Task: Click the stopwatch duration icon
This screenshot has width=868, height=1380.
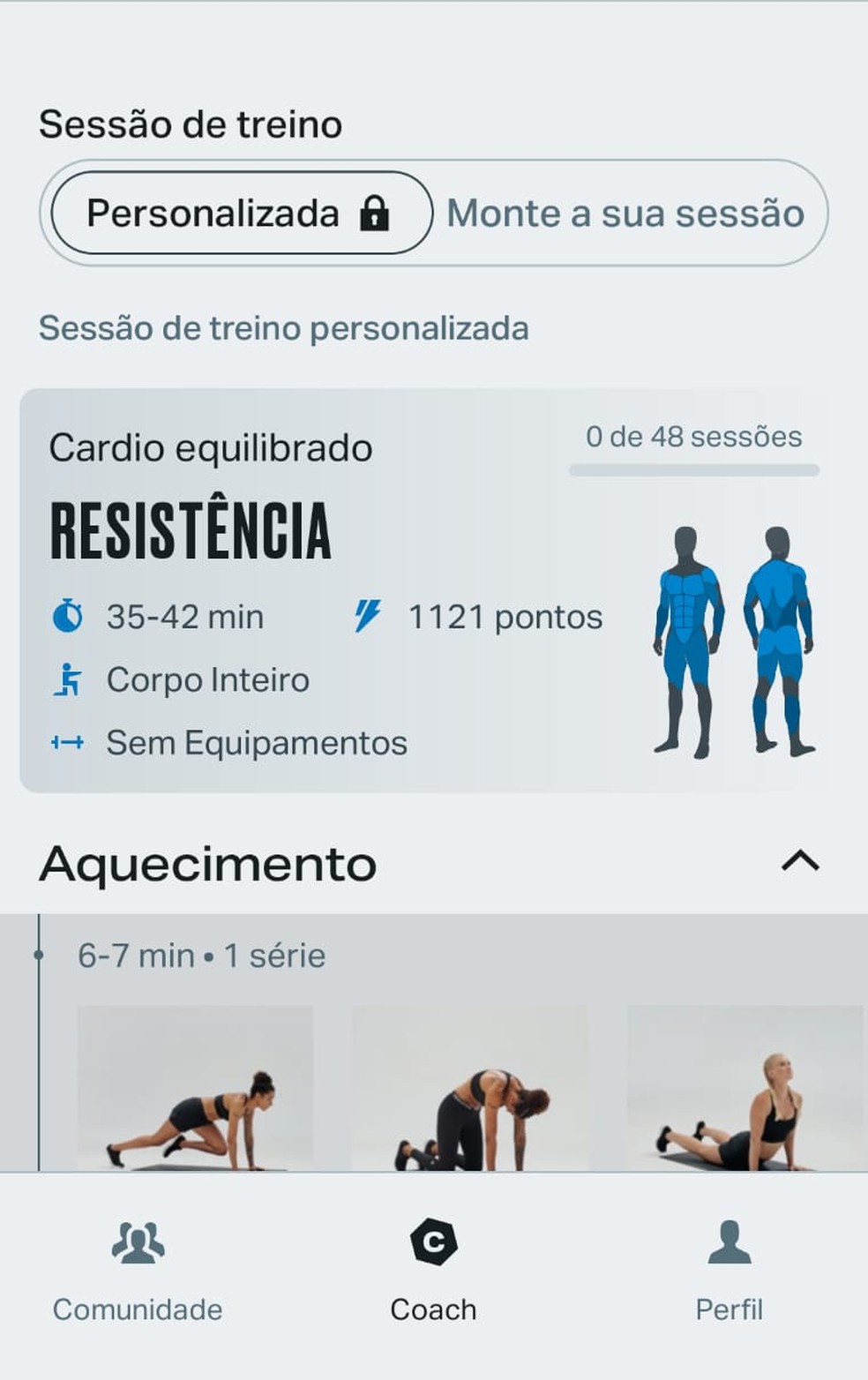Action: (x=71, y=616)
